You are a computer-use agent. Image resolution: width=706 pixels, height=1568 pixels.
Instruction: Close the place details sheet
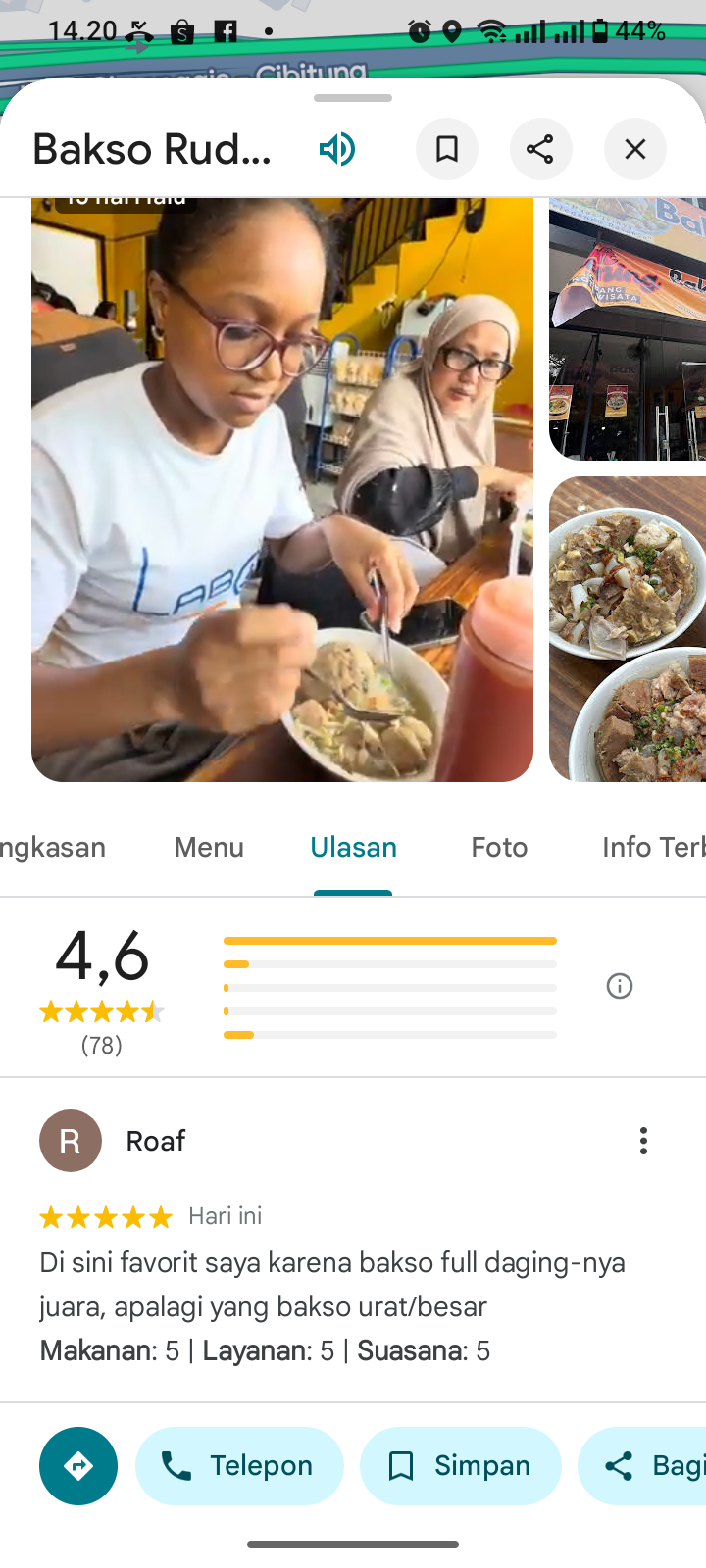click(x=635, y=149)
